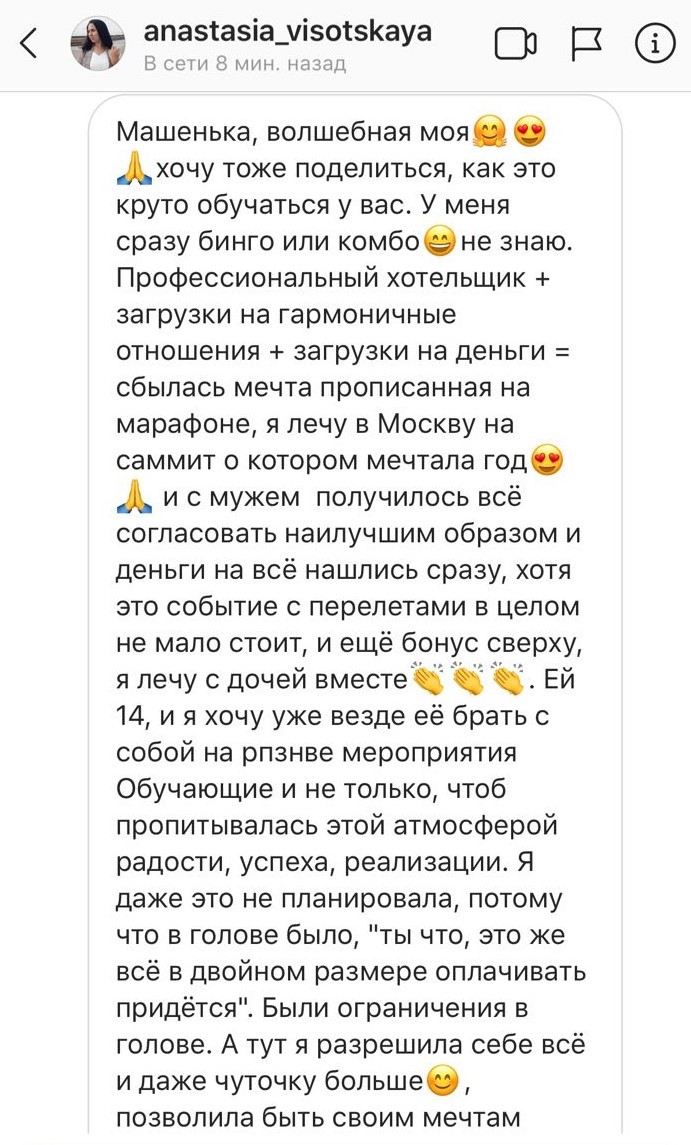Open anastasia_visotskaya's profile picture
Screen dimensions: 691x1145
click(97, 44)
